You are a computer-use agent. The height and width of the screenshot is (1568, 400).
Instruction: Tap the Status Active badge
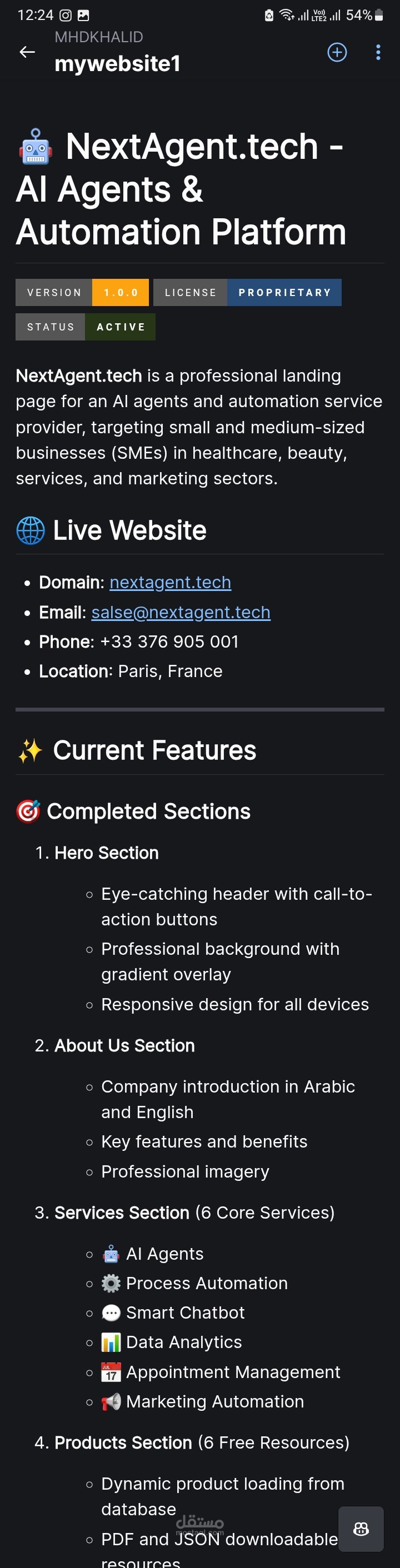[x=85, y=327]
